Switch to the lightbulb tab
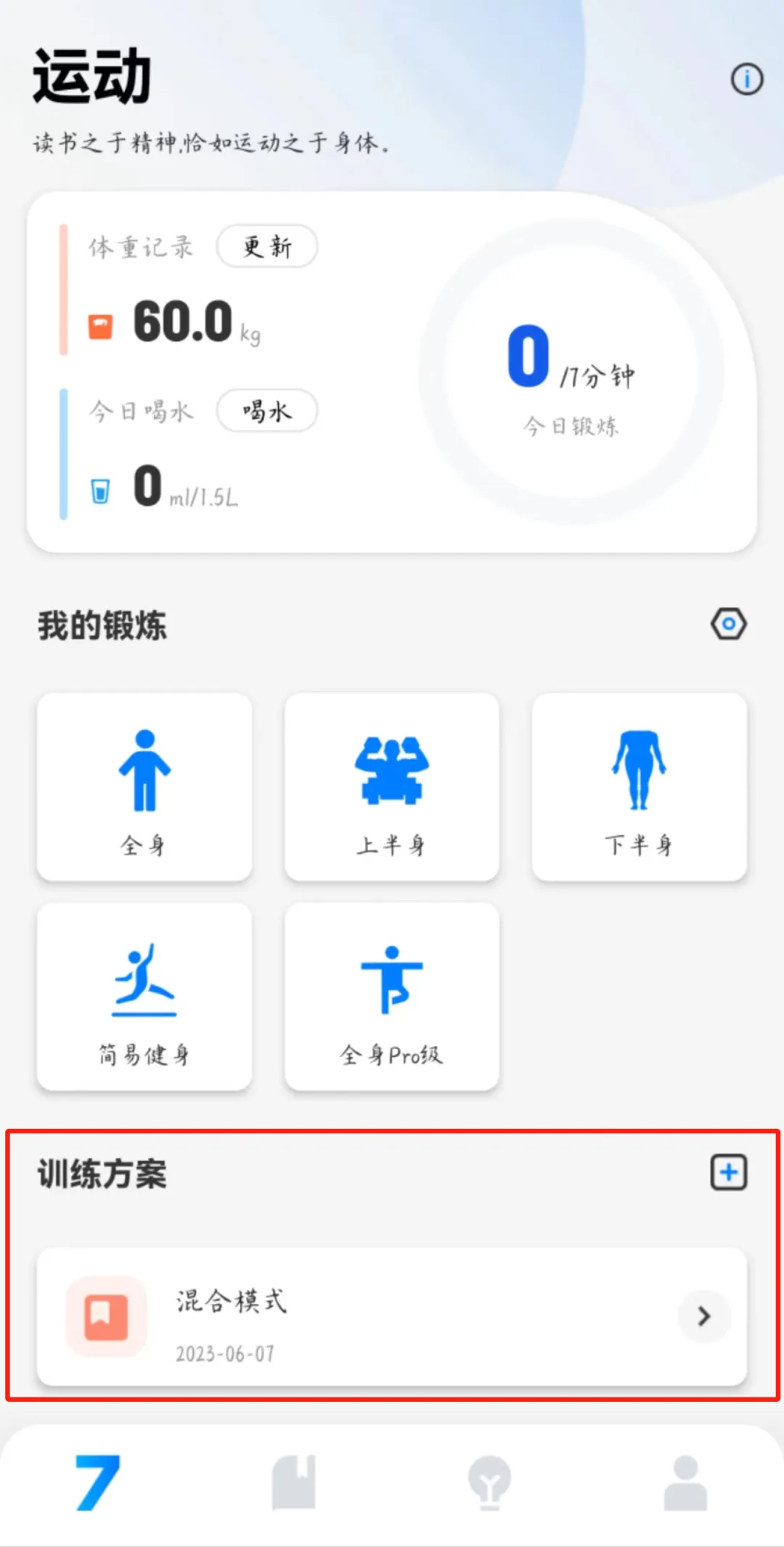The width and height of the screenshot is (784, 1547). 490,1482
